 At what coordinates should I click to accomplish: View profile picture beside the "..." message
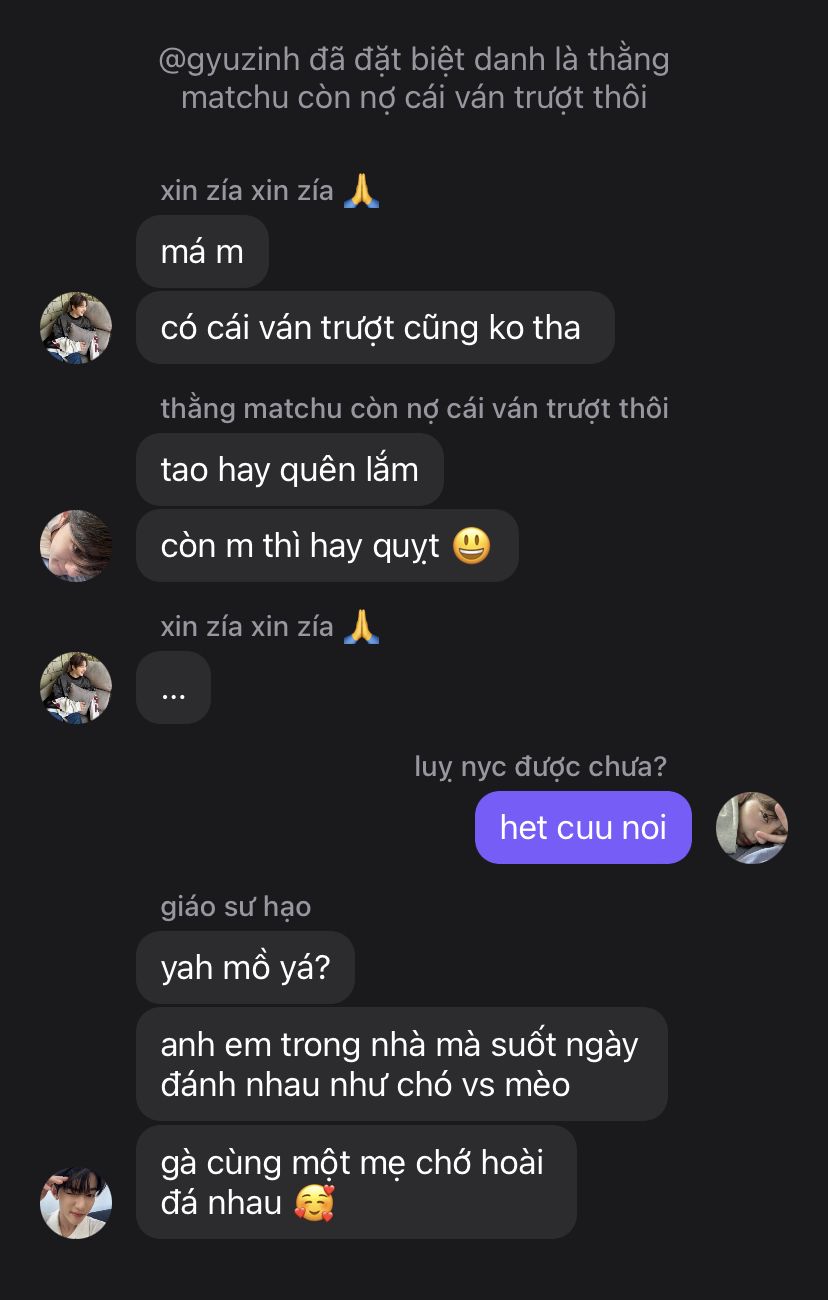coord(75,688)
